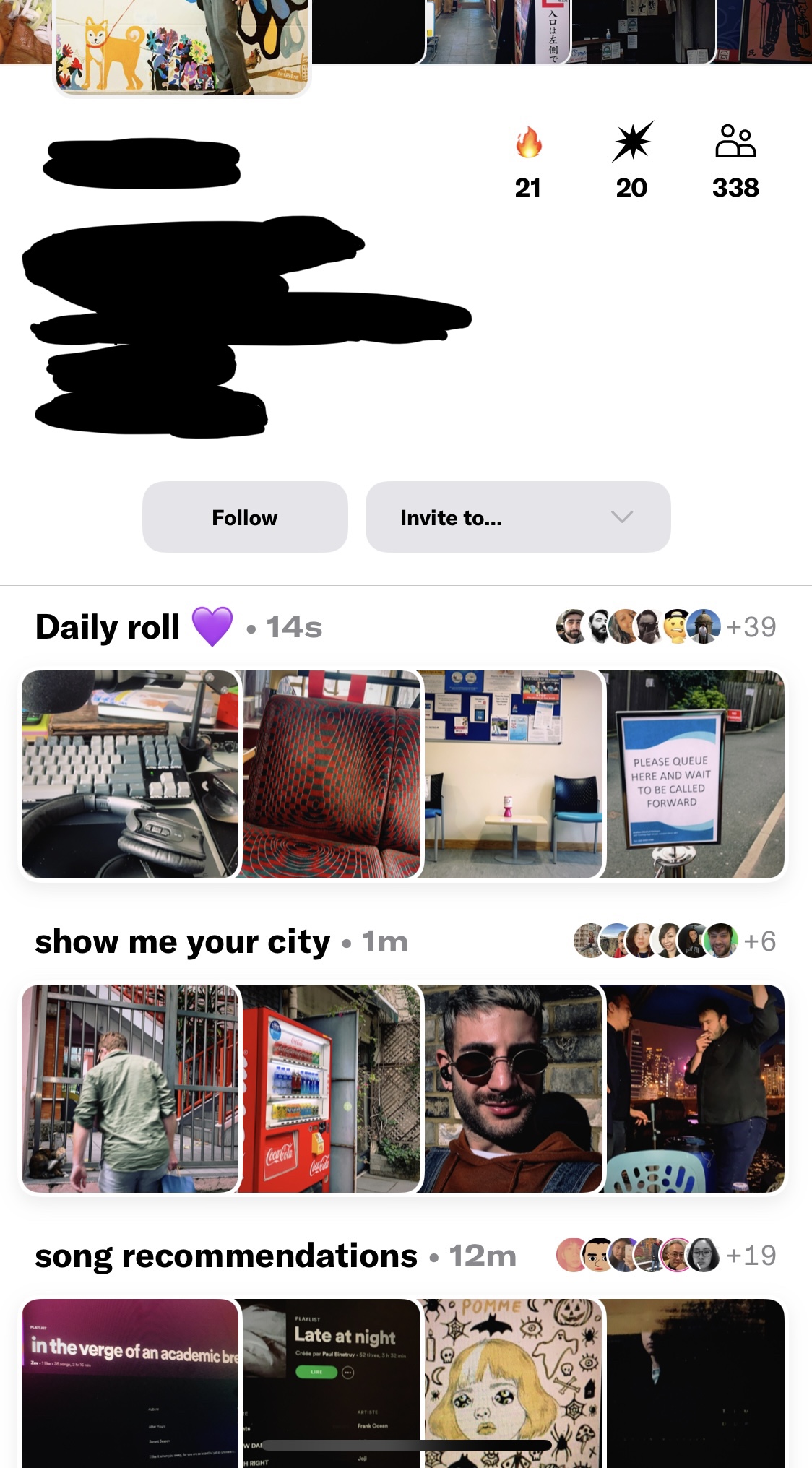View photo of man in green shirt
Screen dimensions: 812x1468
[x=130, y=1089]
